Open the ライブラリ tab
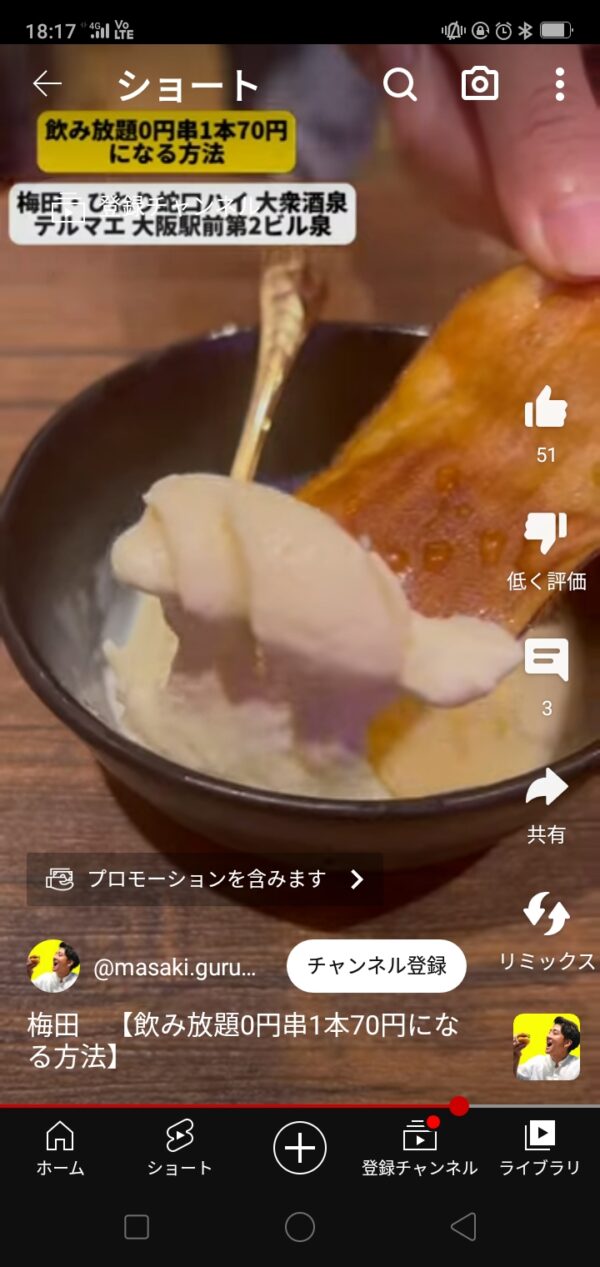Screen dimensions: 600x1267 (x=540, y=1149)
